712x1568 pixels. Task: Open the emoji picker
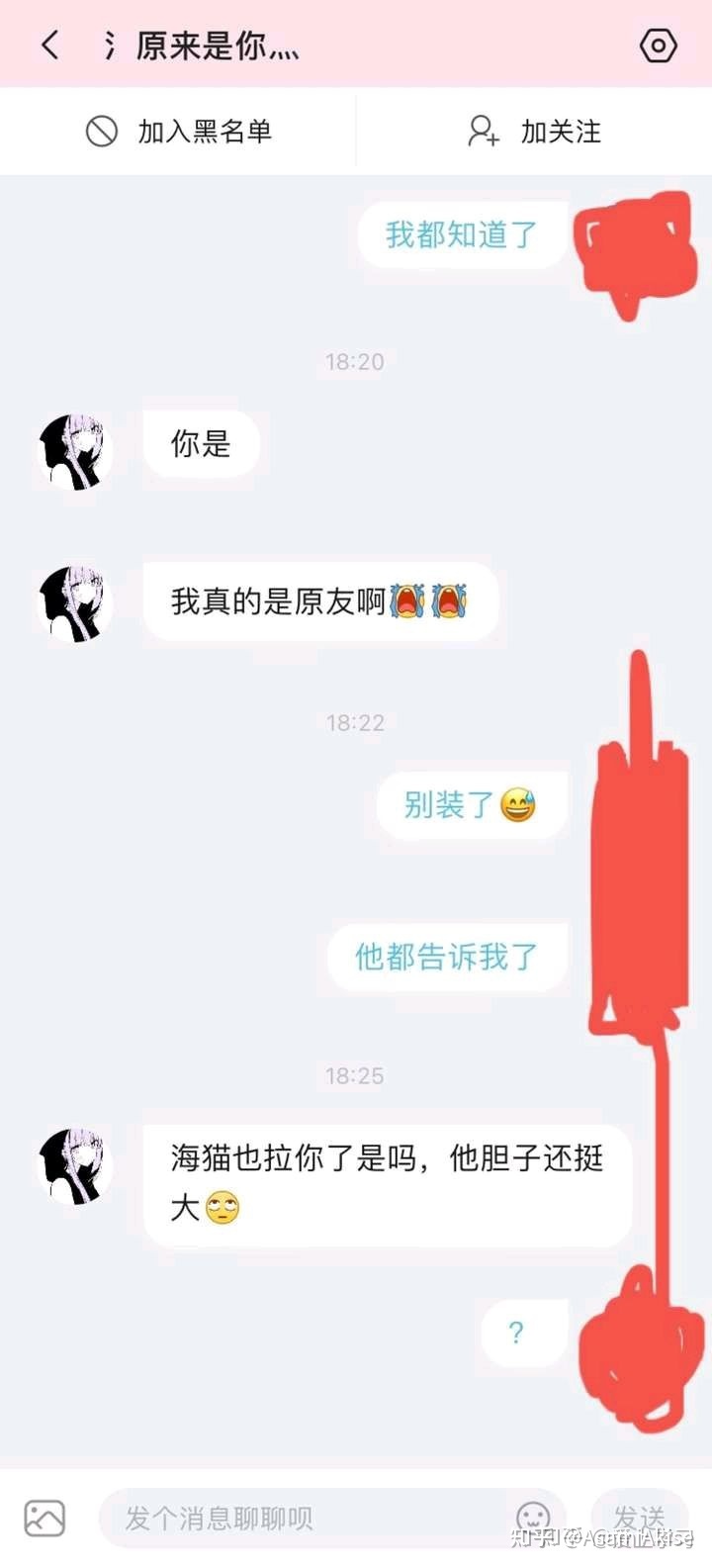click(533, 1518)
